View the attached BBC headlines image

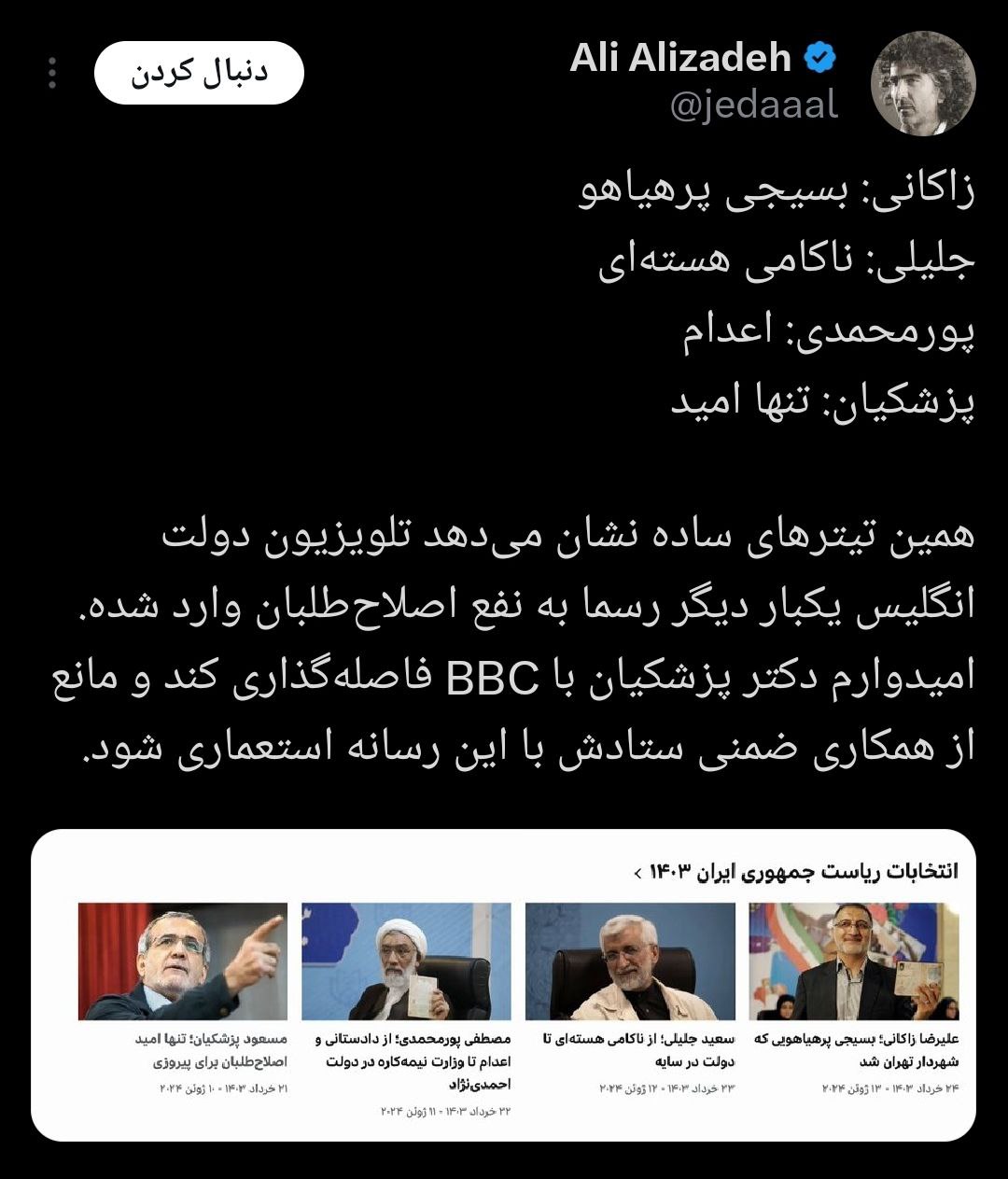(x=503, y=984)
